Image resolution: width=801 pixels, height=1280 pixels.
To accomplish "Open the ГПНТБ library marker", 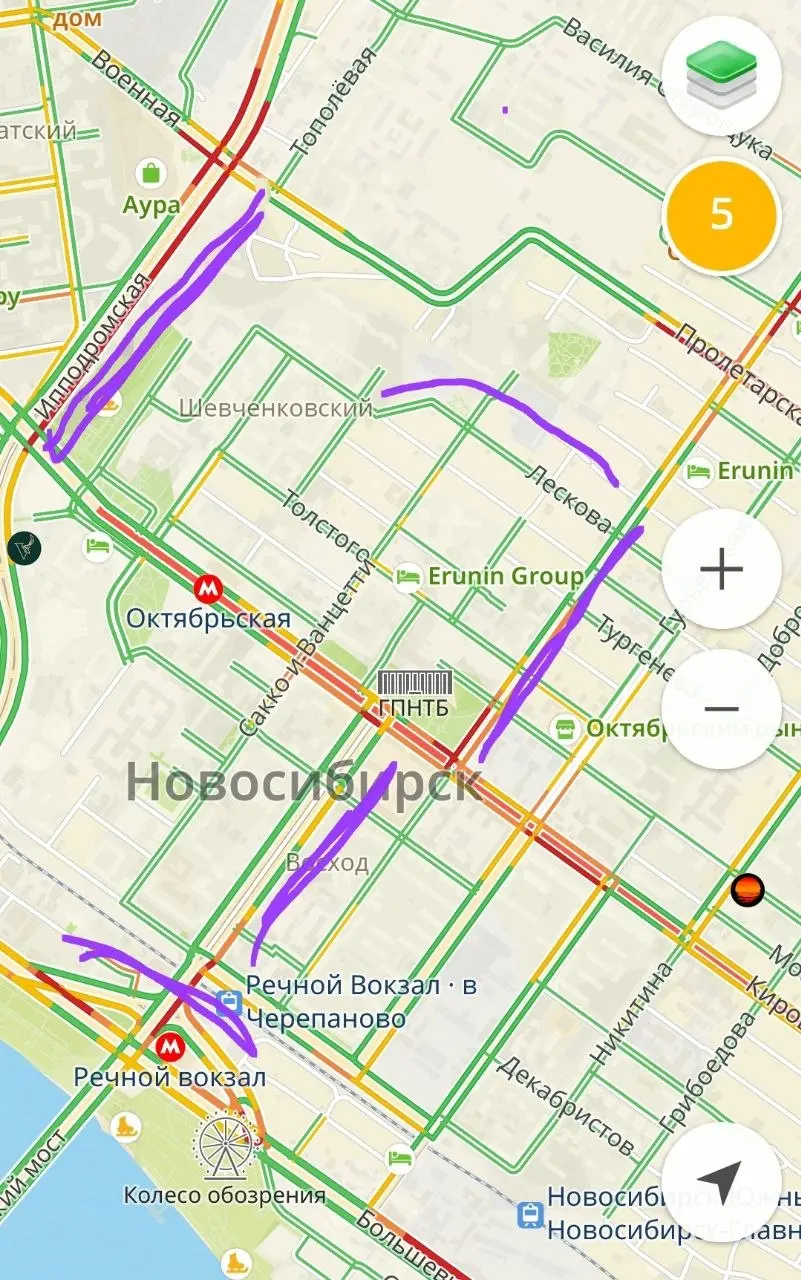I will click(x=414, y=684).
